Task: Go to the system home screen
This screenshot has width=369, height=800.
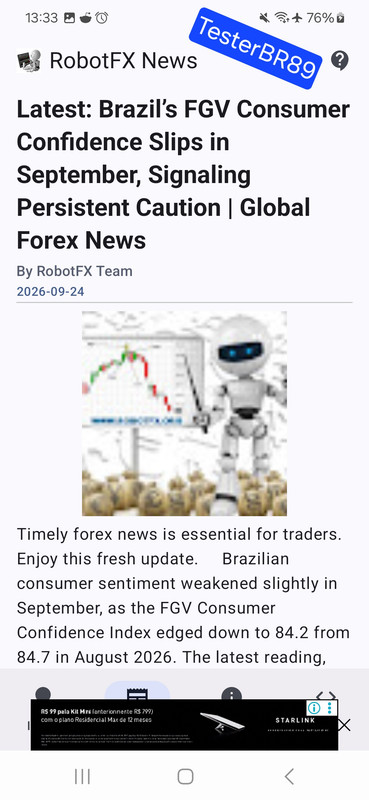Action: point(185,776)
